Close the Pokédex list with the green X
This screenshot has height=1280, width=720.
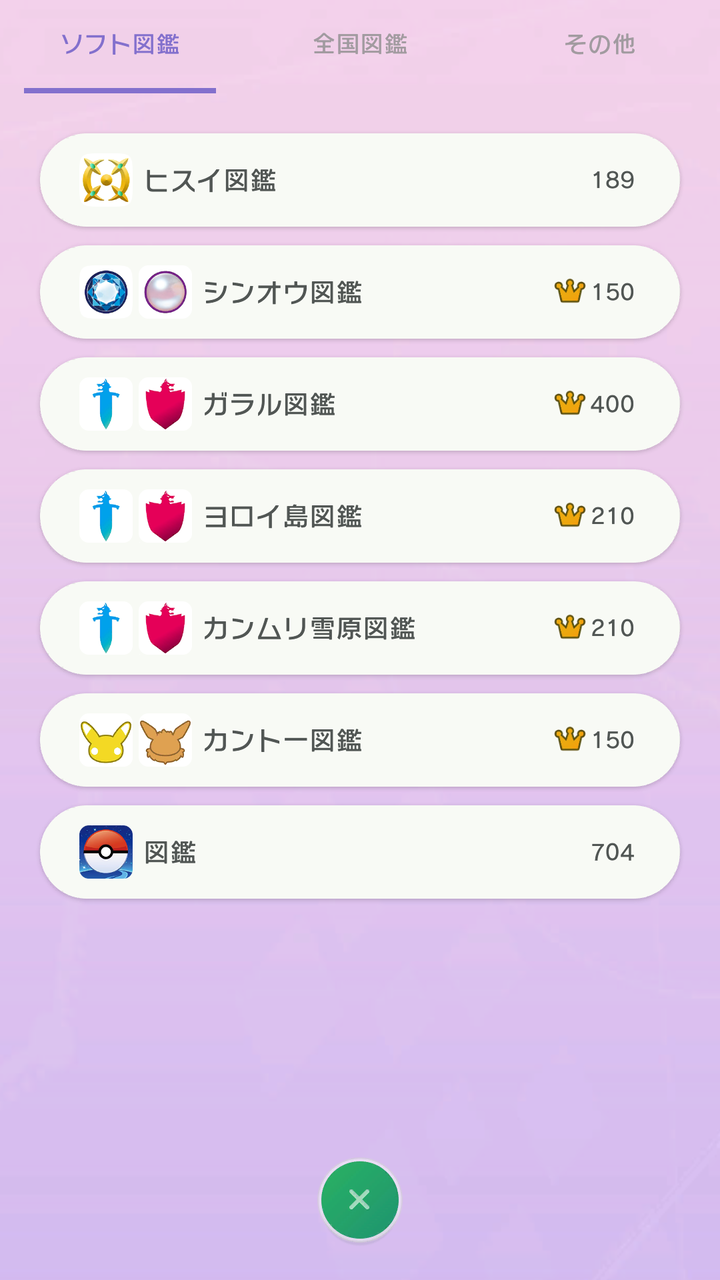(x=360, y=1200)
